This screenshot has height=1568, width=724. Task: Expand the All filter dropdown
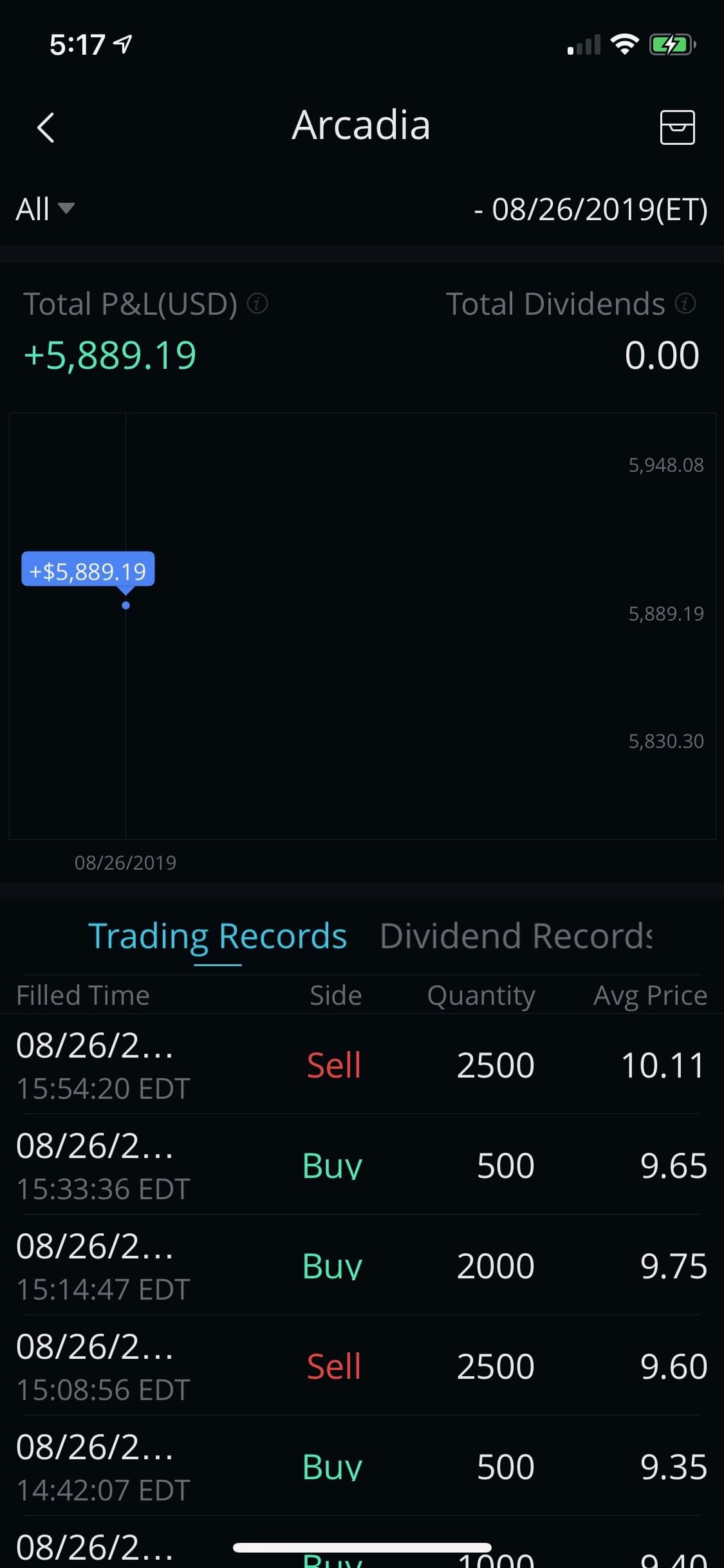click(45, 209)
